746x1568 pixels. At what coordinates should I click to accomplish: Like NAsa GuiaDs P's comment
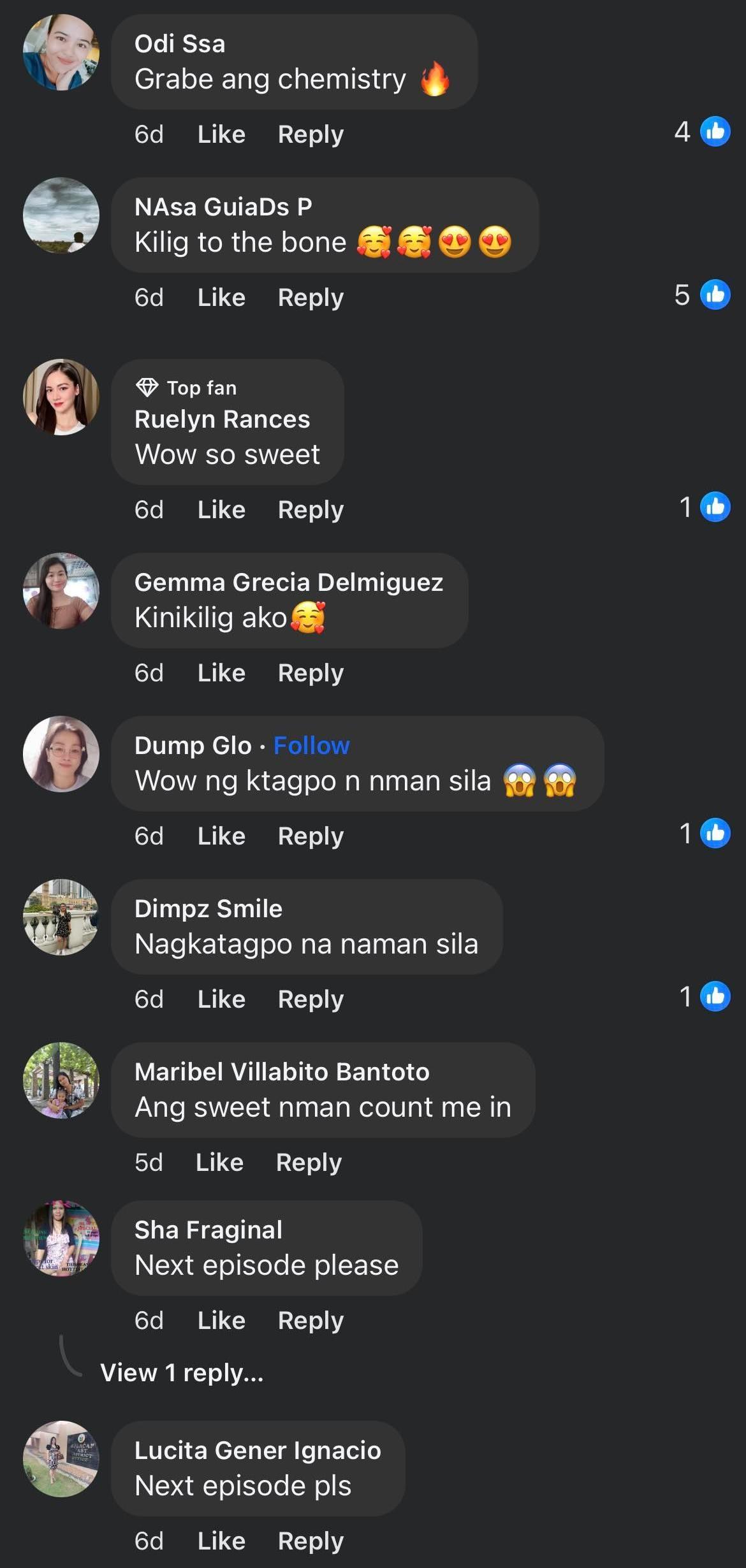point(221,298)
